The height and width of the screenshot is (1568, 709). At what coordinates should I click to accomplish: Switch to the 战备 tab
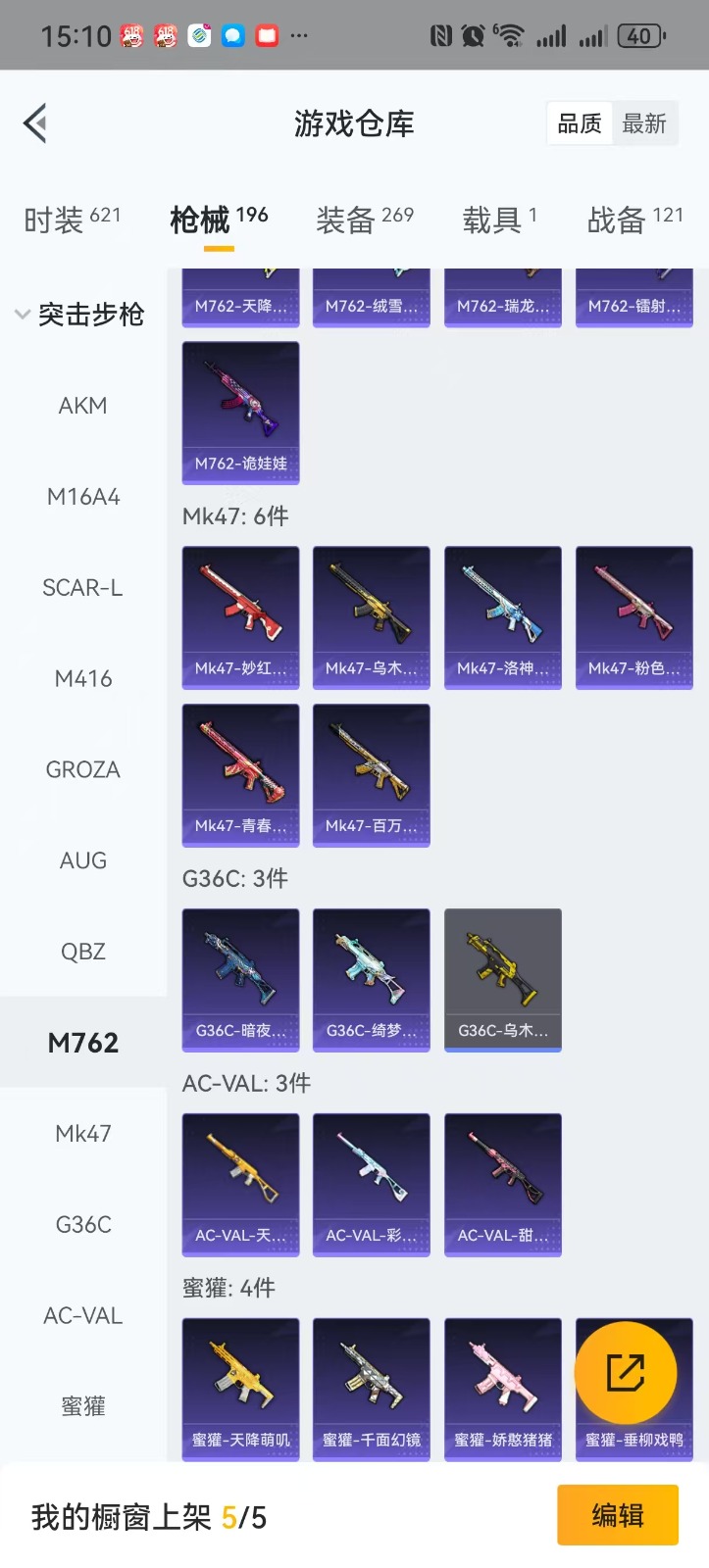tap(634, 220)
